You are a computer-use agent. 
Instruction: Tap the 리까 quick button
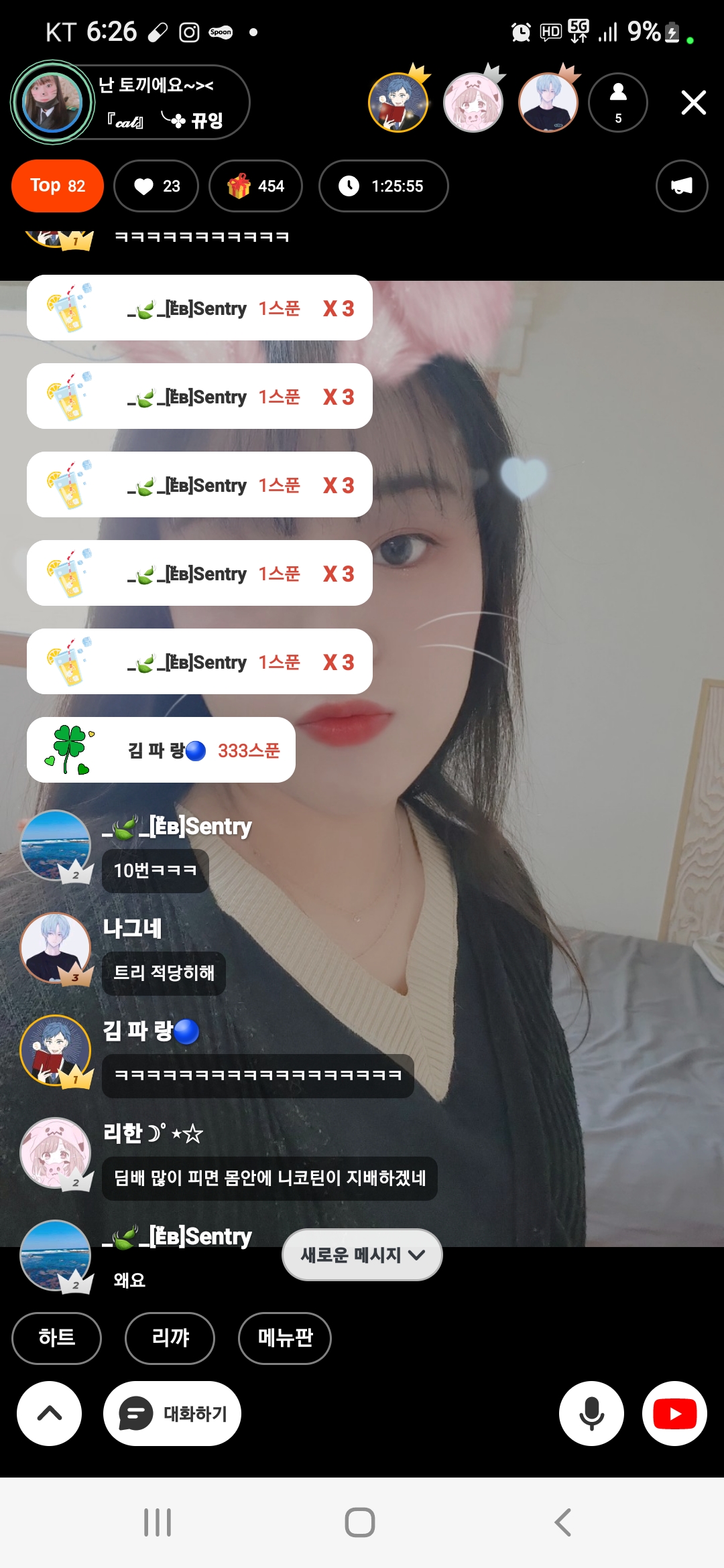pos(170,1337)
